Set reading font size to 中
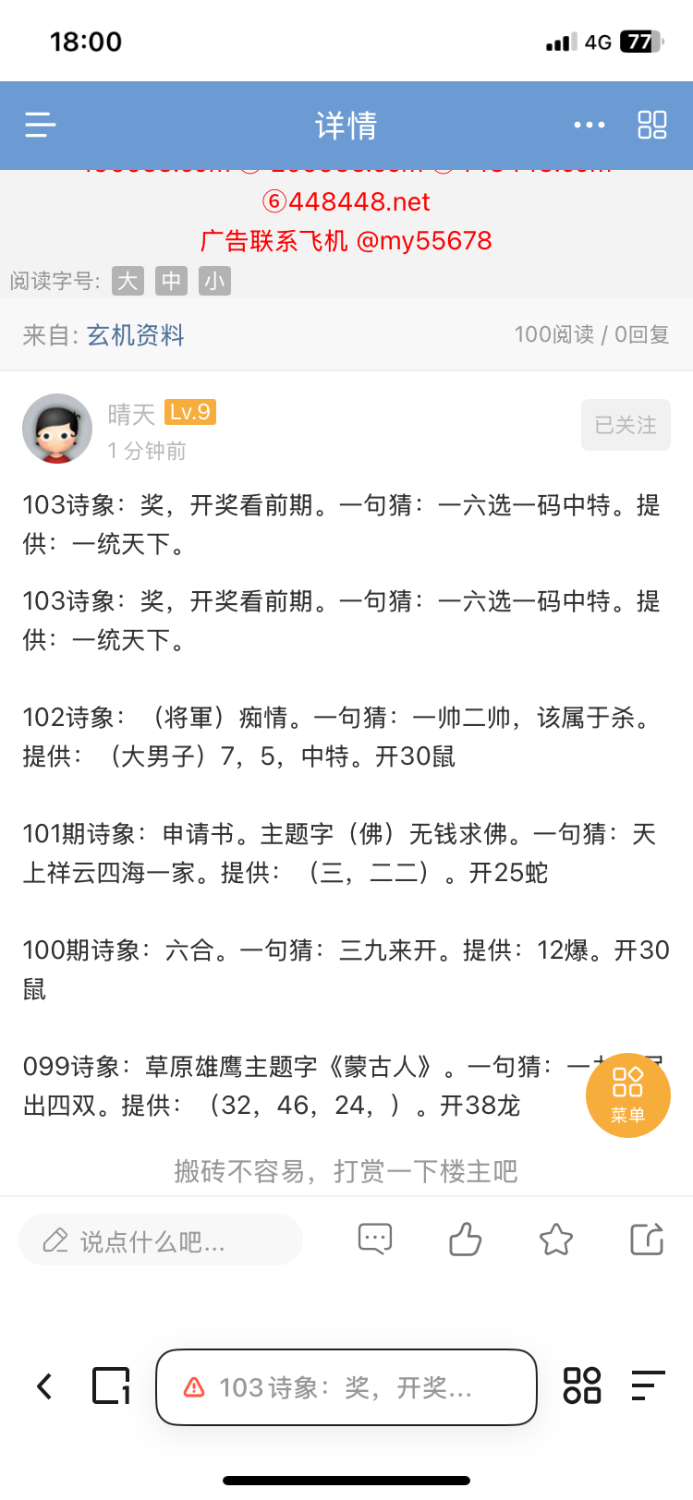 171,281
